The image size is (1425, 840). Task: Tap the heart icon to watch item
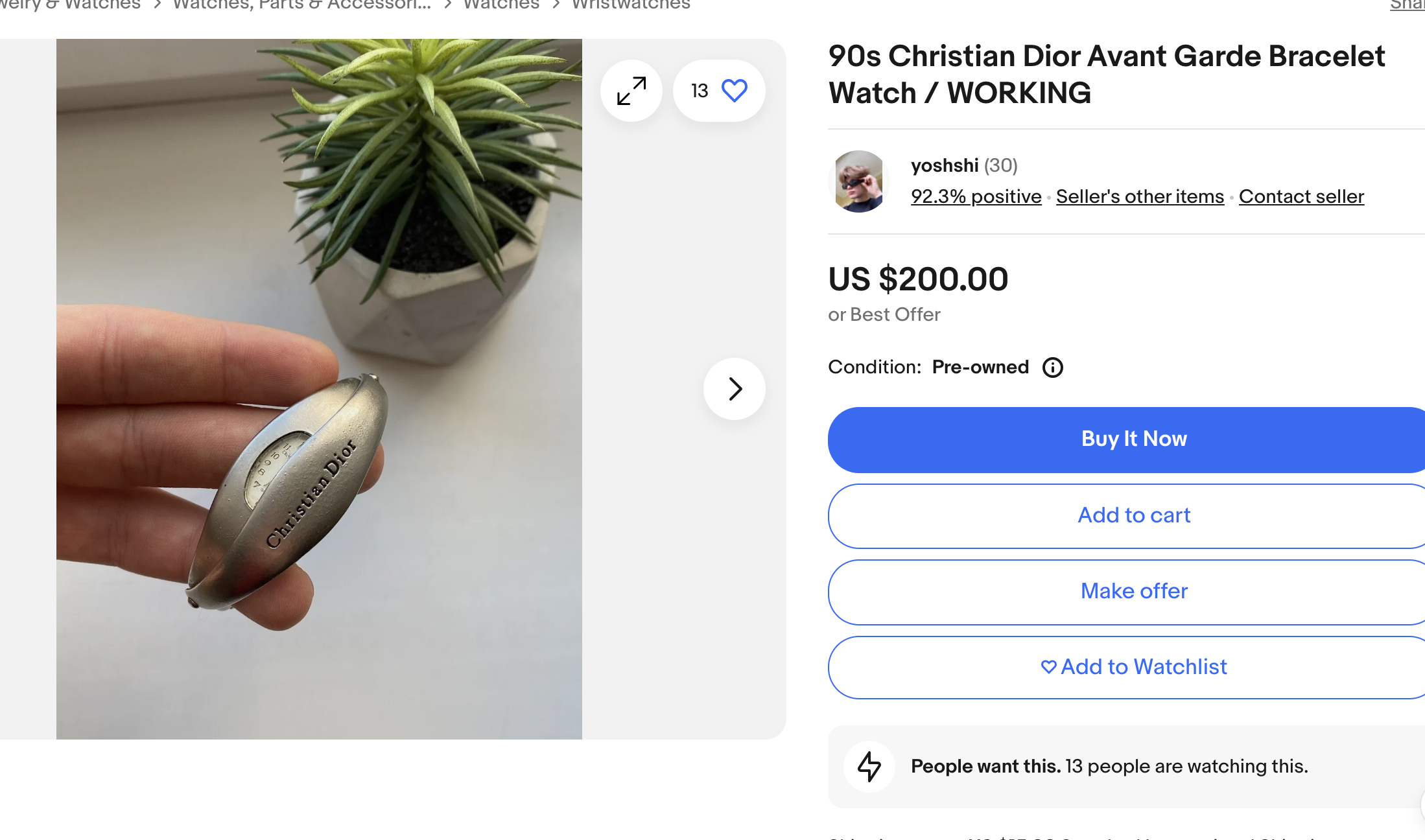(734, 91)
